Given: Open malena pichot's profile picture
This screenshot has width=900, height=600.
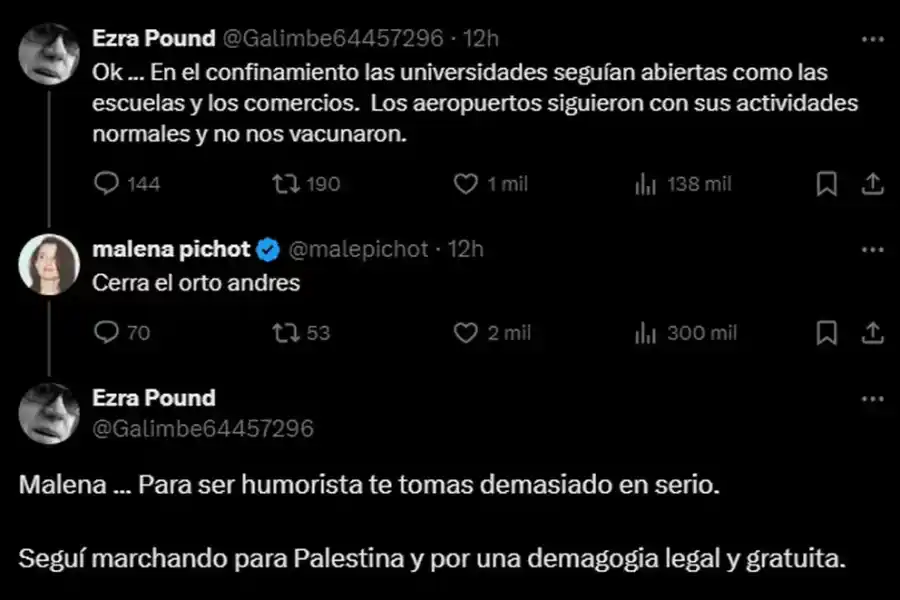Looking at the screenshot, I should (x=48, y=265).
